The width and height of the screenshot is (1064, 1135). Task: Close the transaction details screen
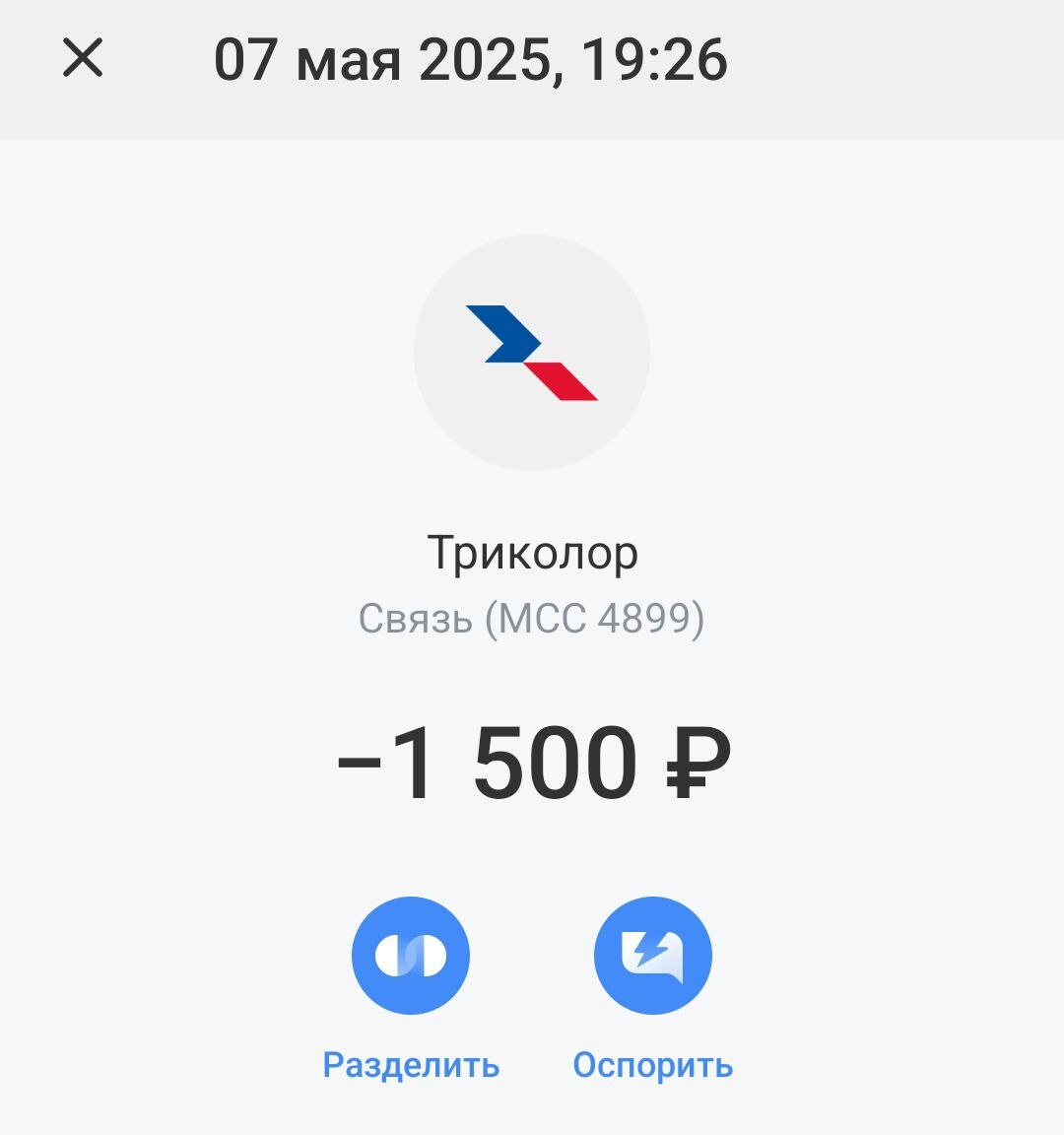[x=83, y=58]
